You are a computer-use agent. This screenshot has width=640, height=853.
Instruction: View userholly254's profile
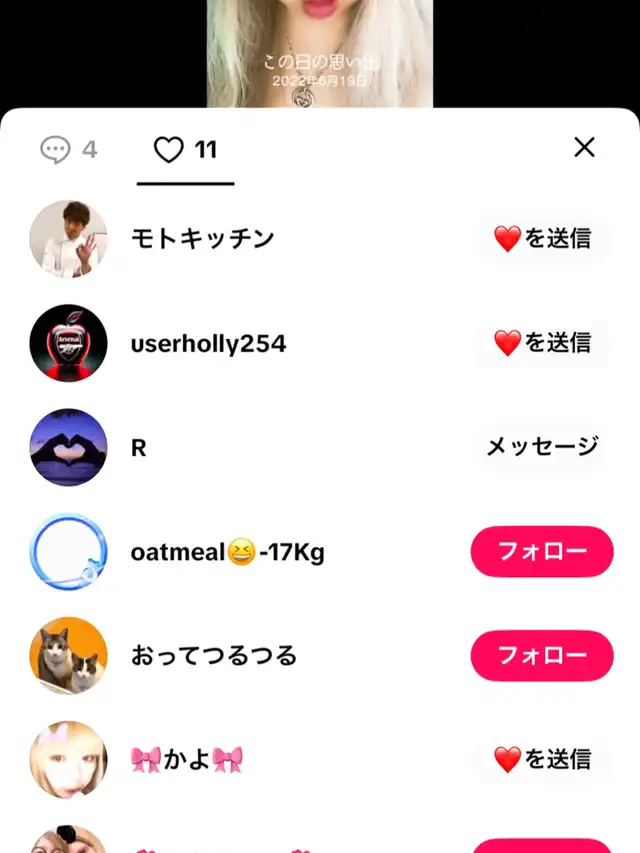(68, 343)
